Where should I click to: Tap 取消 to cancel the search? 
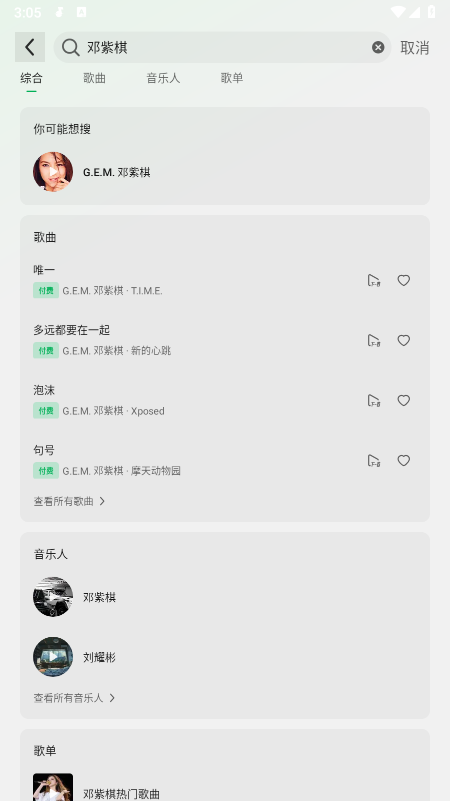tap(414, 48)
